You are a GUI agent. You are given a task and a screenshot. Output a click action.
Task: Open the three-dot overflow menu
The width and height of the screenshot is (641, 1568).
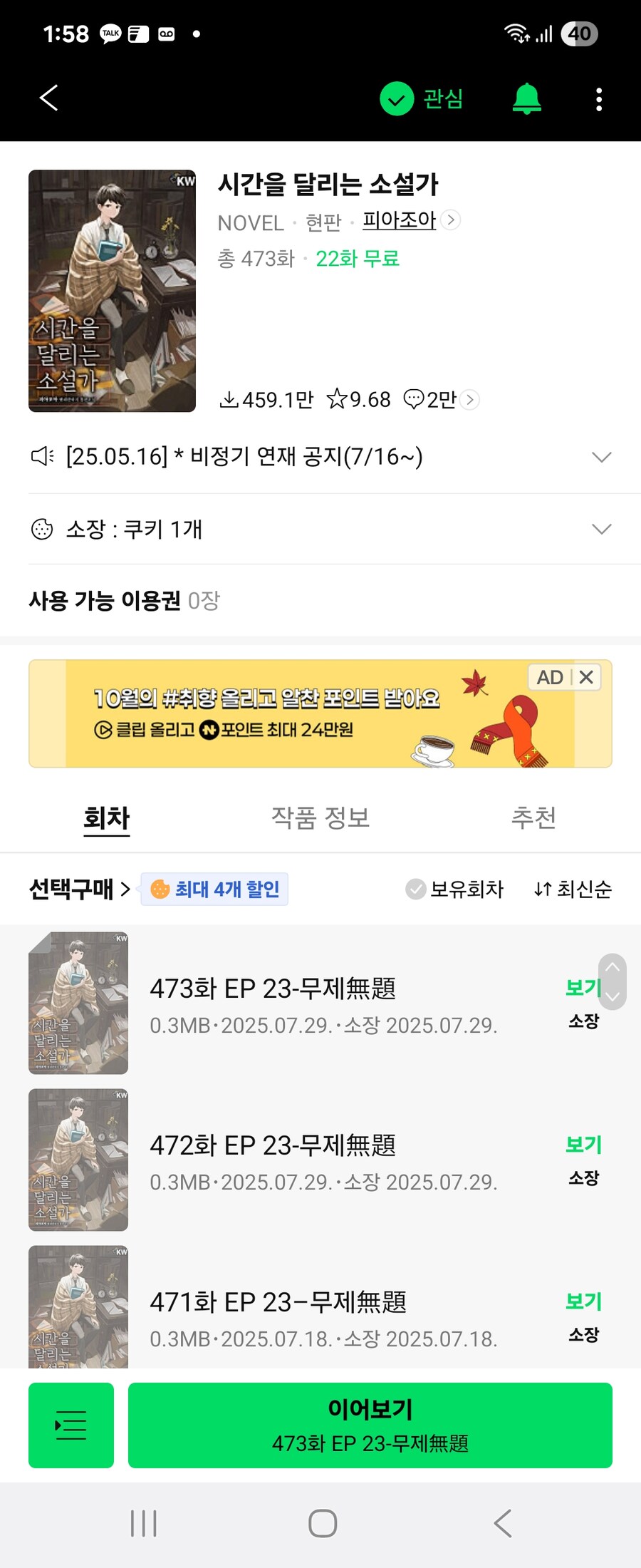(x=599, y=99)
